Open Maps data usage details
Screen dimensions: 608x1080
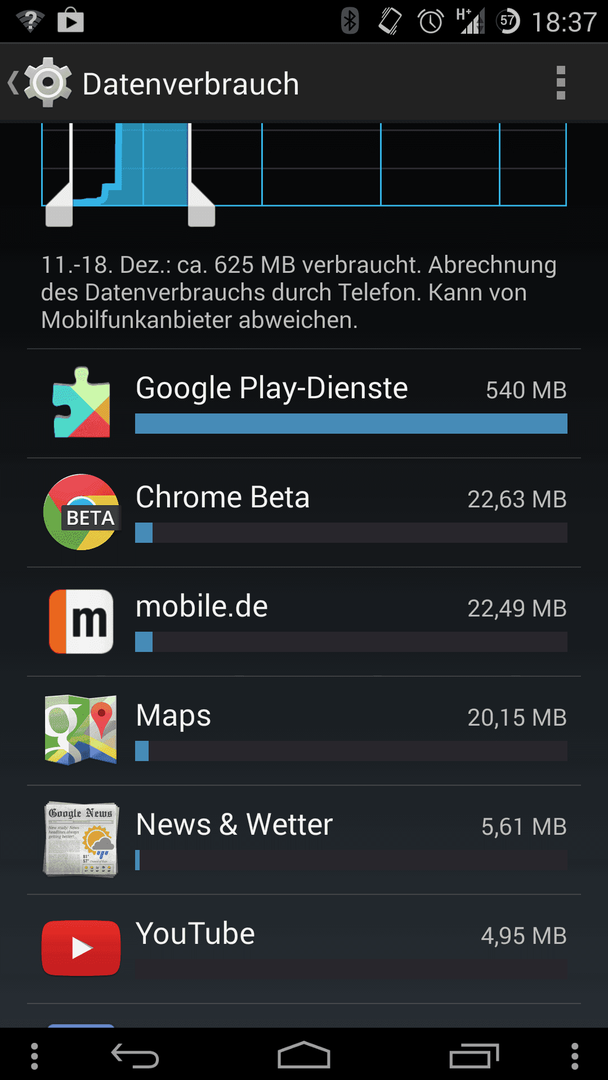[x=304, y=731]
